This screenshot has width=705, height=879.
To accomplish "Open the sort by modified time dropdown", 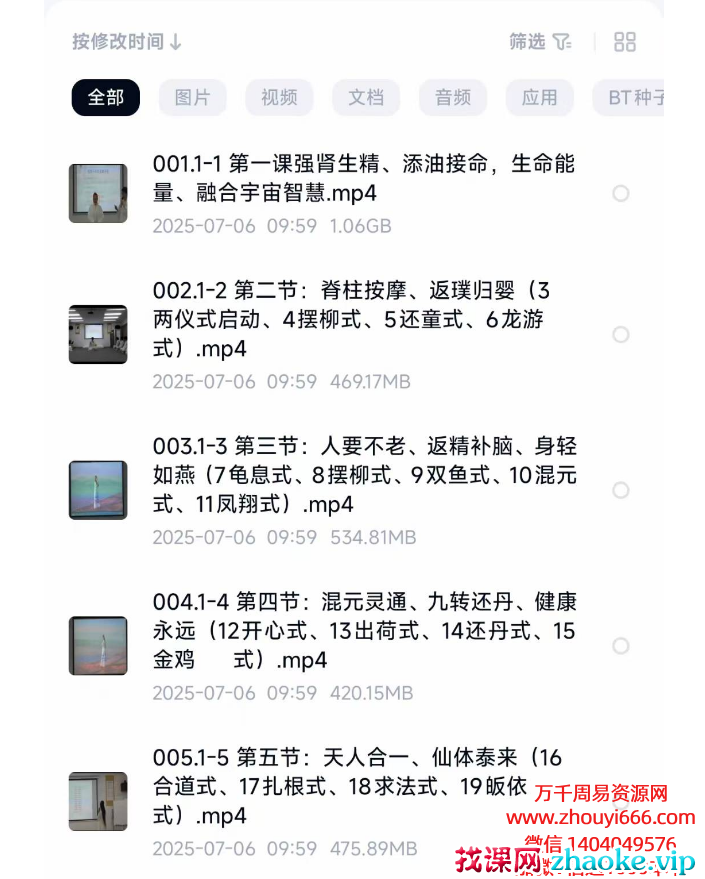I will (x=126, y=42).
